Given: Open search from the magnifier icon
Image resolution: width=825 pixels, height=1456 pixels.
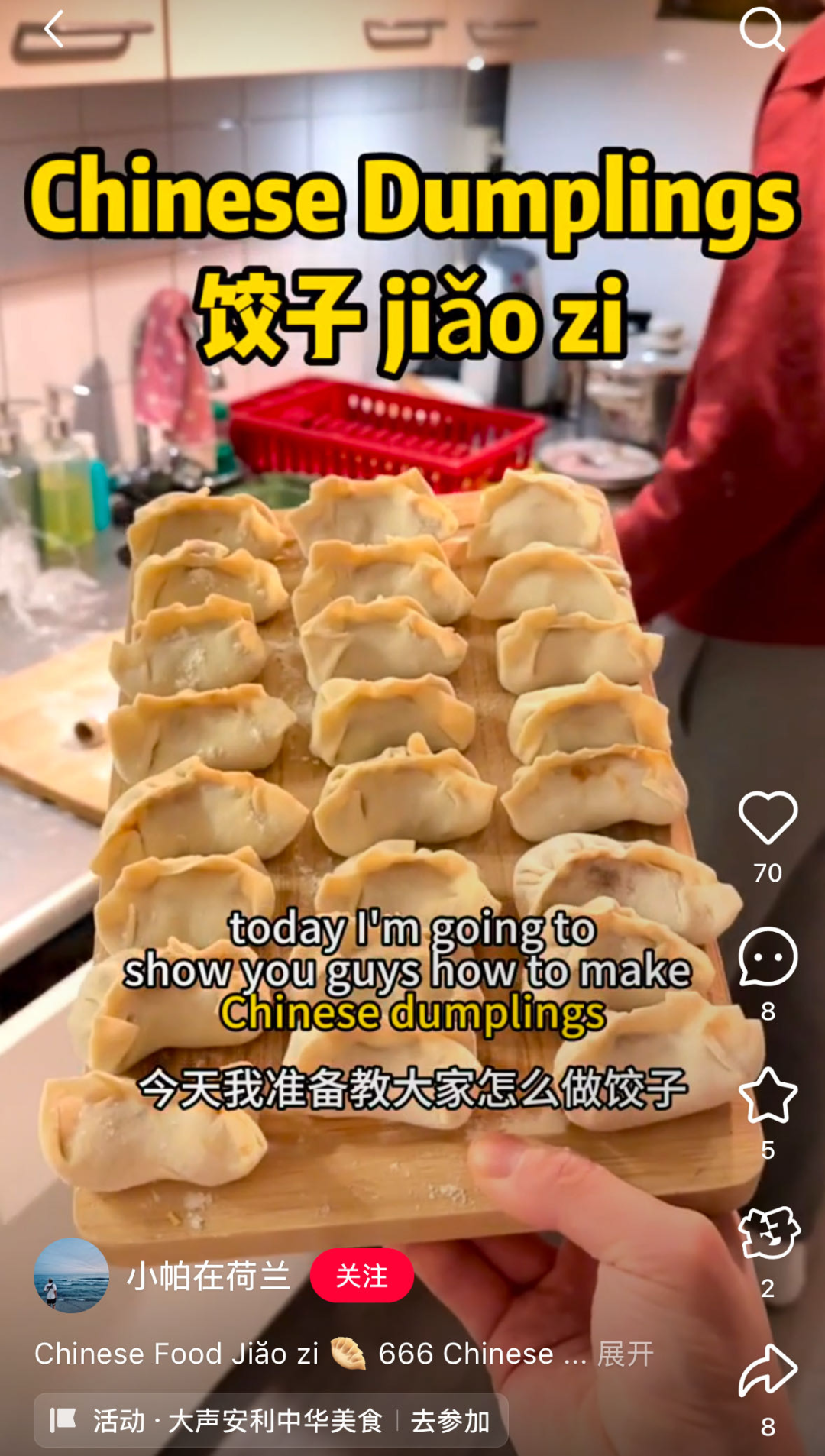Looking at the screenshot, I should tap(762, 29).
